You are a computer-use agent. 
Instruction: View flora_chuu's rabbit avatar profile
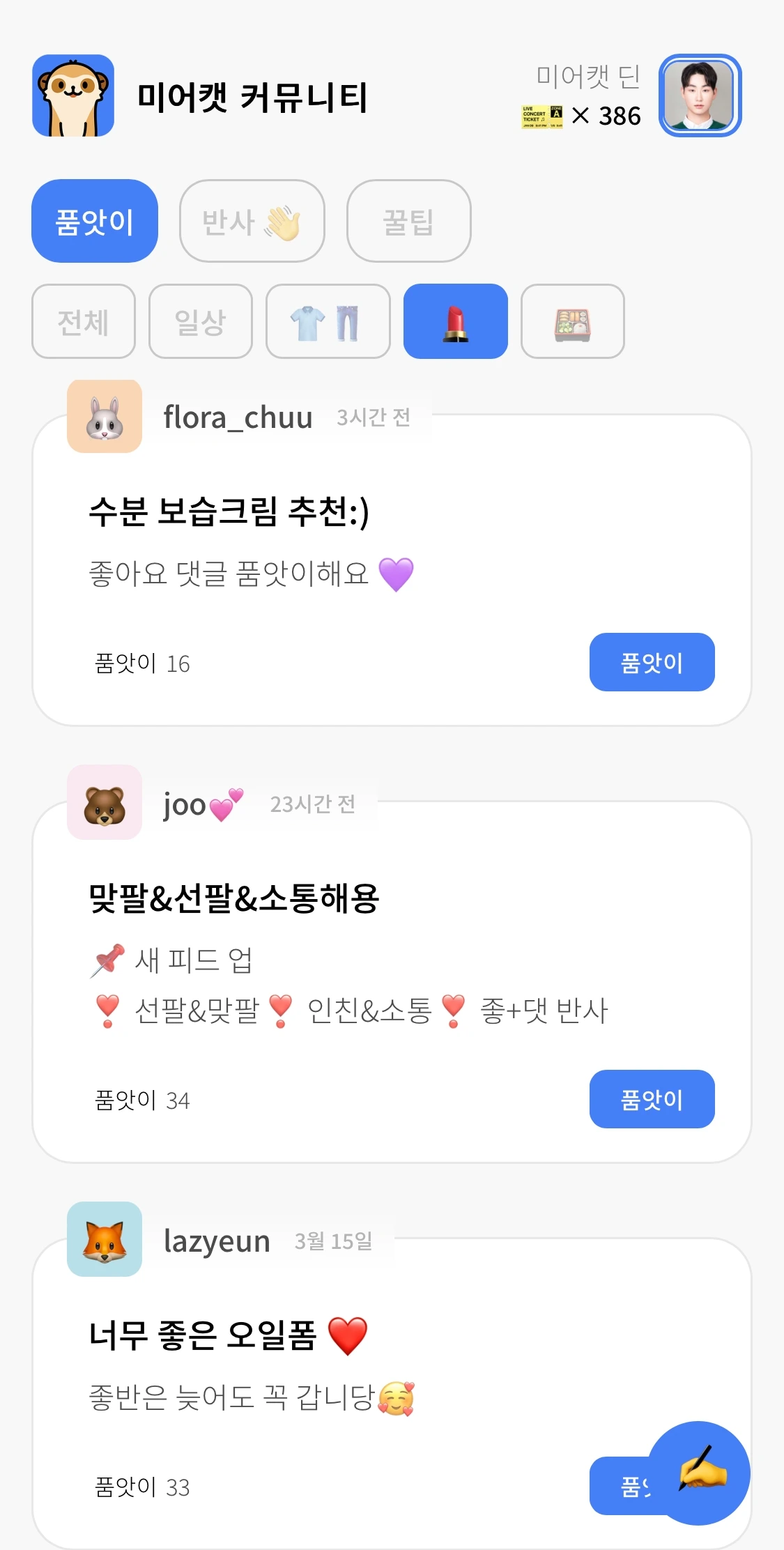[x=105, y=417]
